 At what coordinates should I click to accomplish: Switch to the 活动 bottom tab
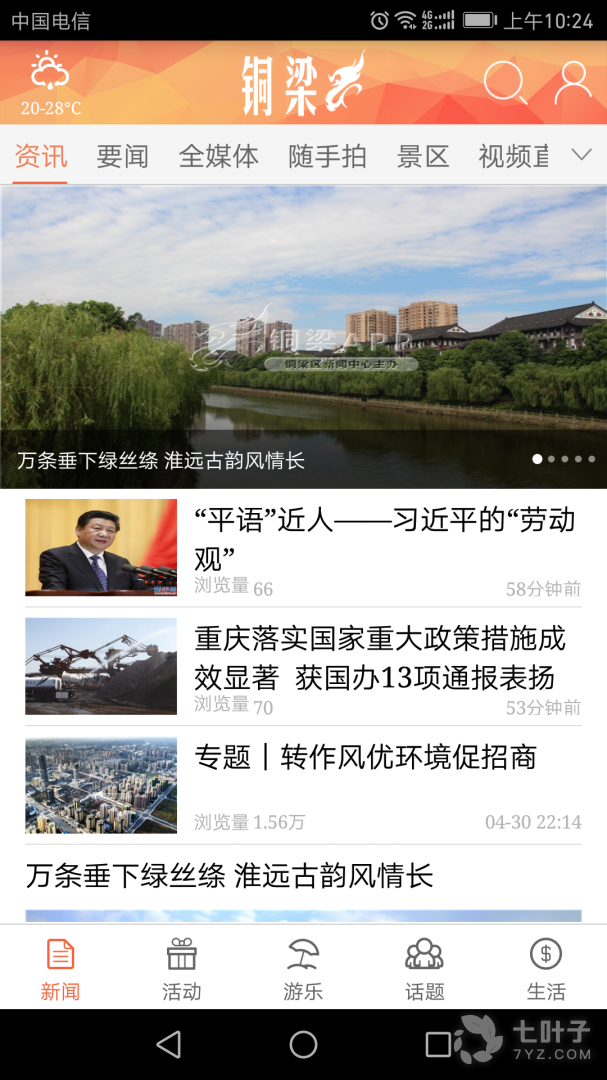pos(182,968)
